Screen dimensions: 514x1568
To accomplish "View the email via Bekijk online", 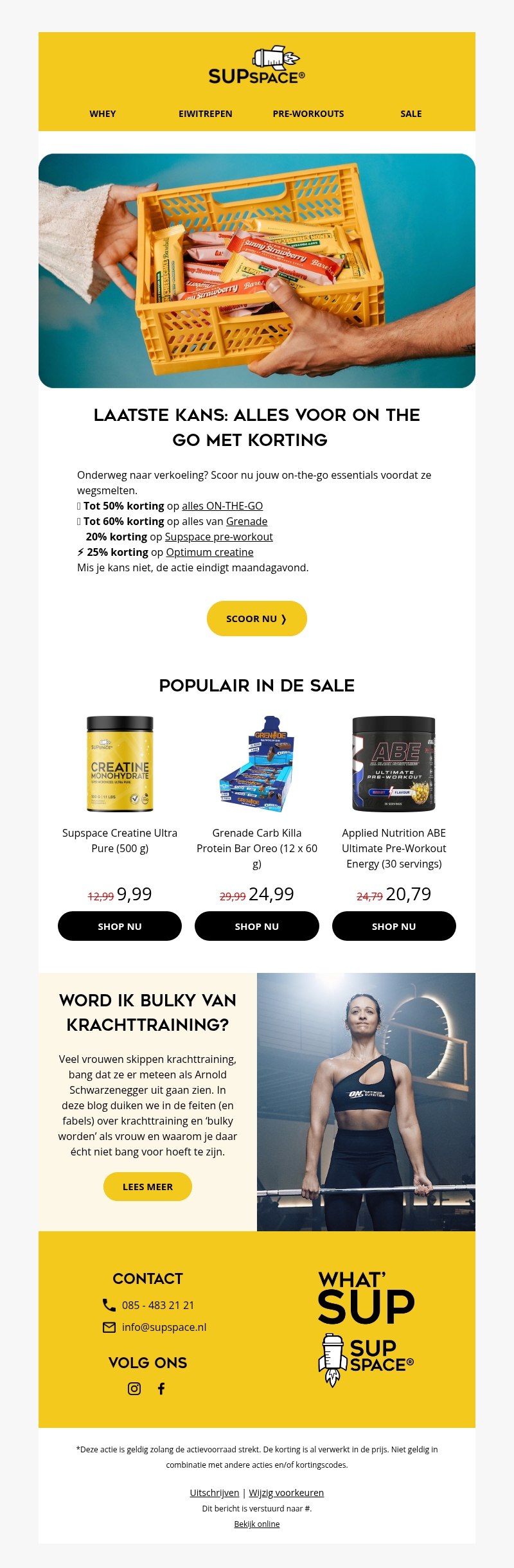I will [x=257, y=1524].
